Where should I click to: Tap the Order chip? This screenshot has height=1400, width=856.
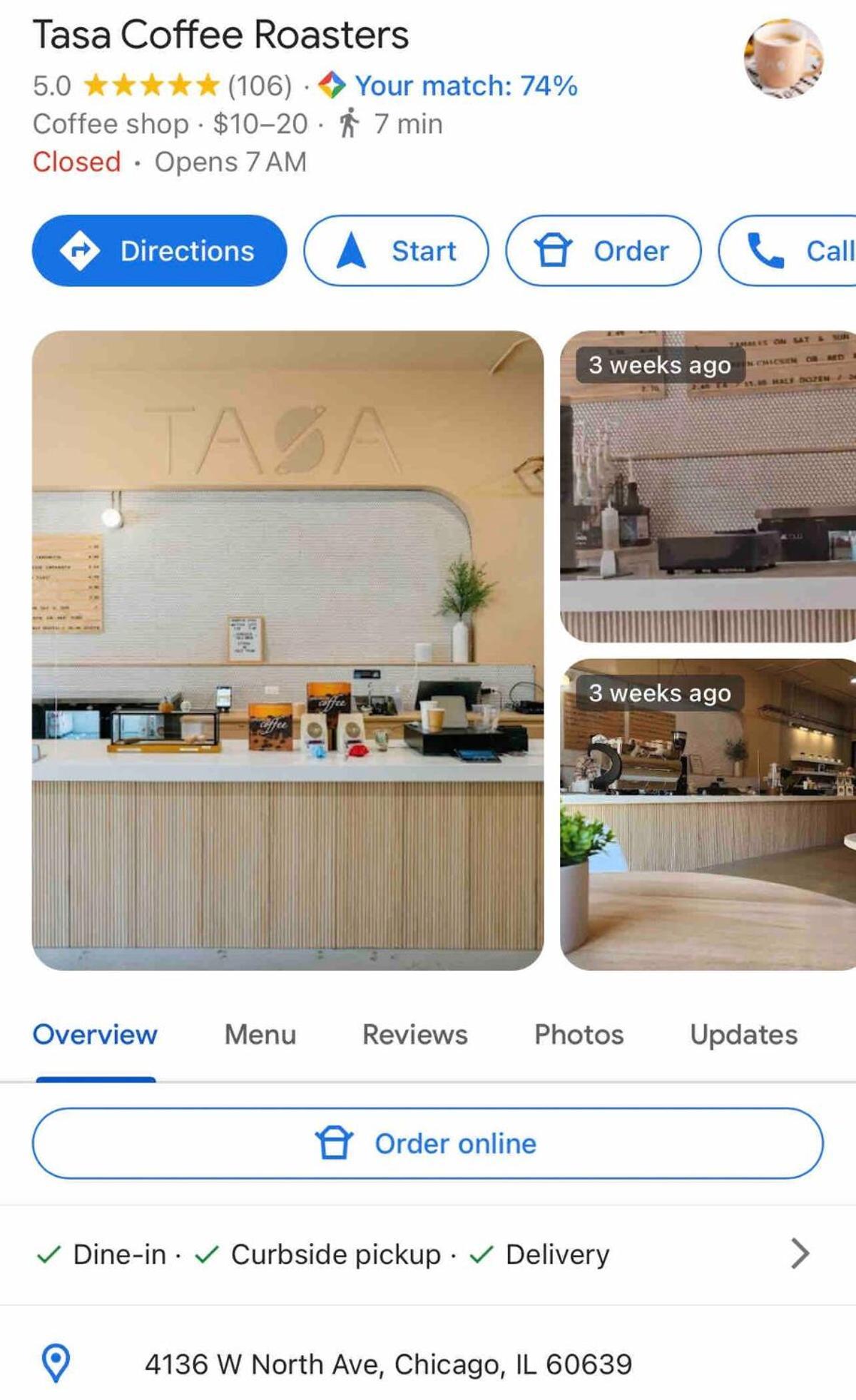[x=603, y=251]
